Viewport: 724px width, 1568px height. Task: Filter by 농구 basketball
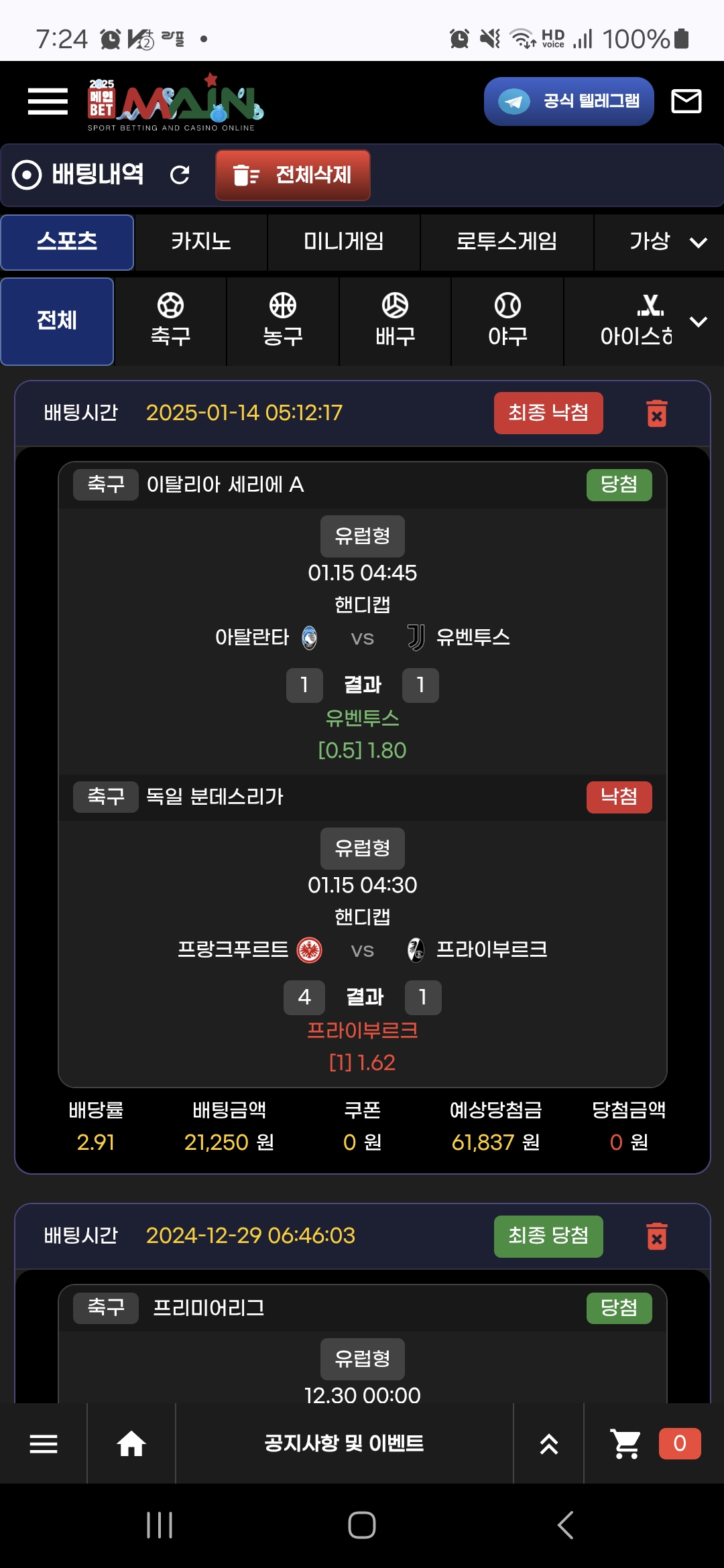coord(282,321)
